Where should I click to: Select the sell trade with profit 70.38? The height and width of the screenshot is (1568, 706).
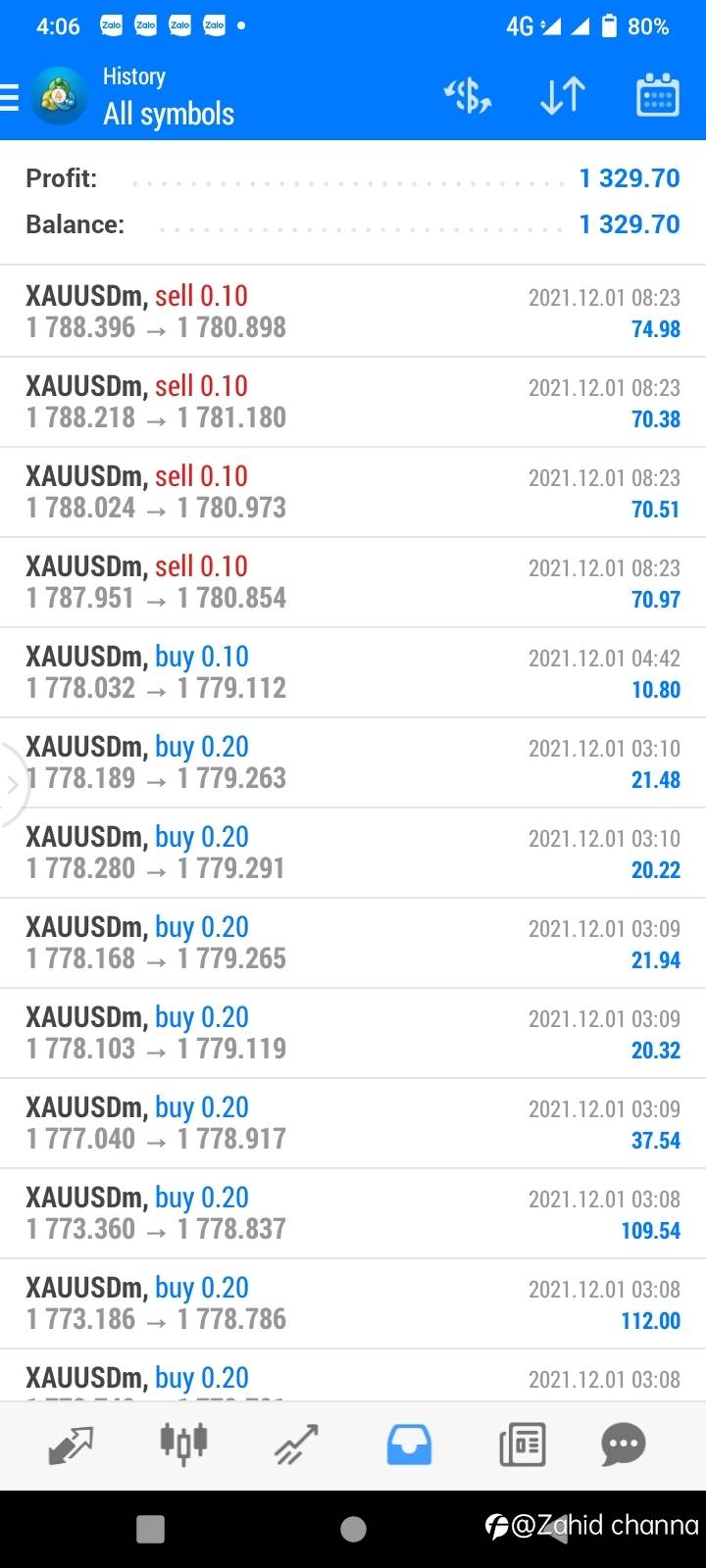pyautogui.click(x=353, y=402)
